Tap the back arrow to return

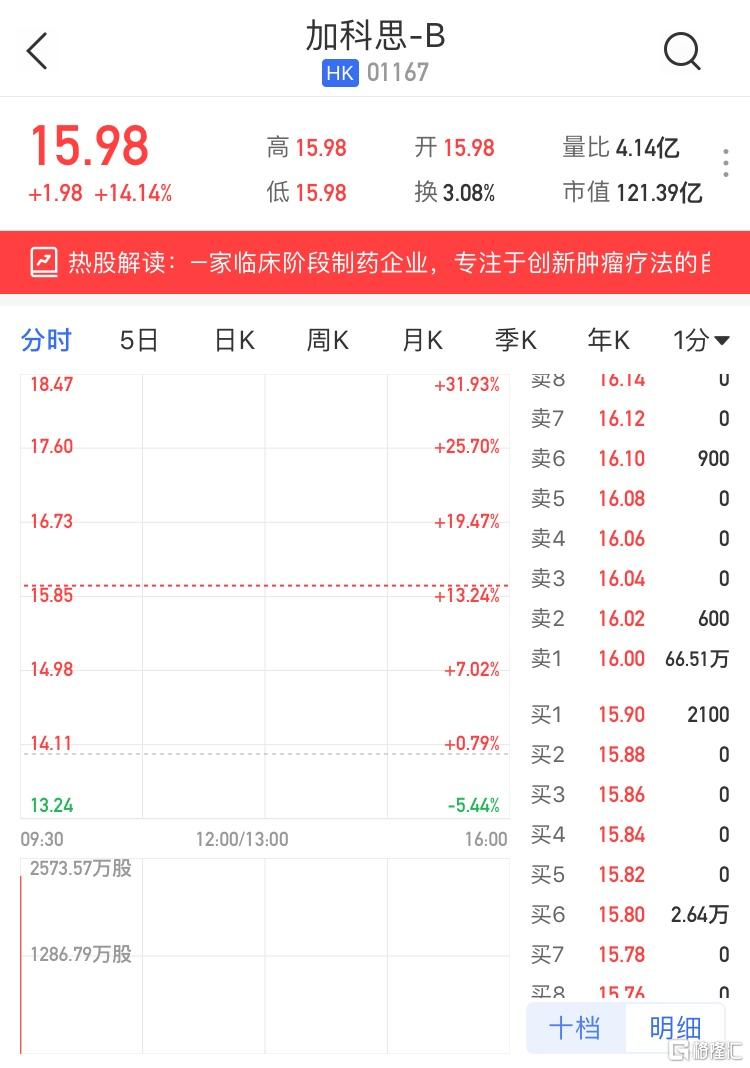[37, 49]
